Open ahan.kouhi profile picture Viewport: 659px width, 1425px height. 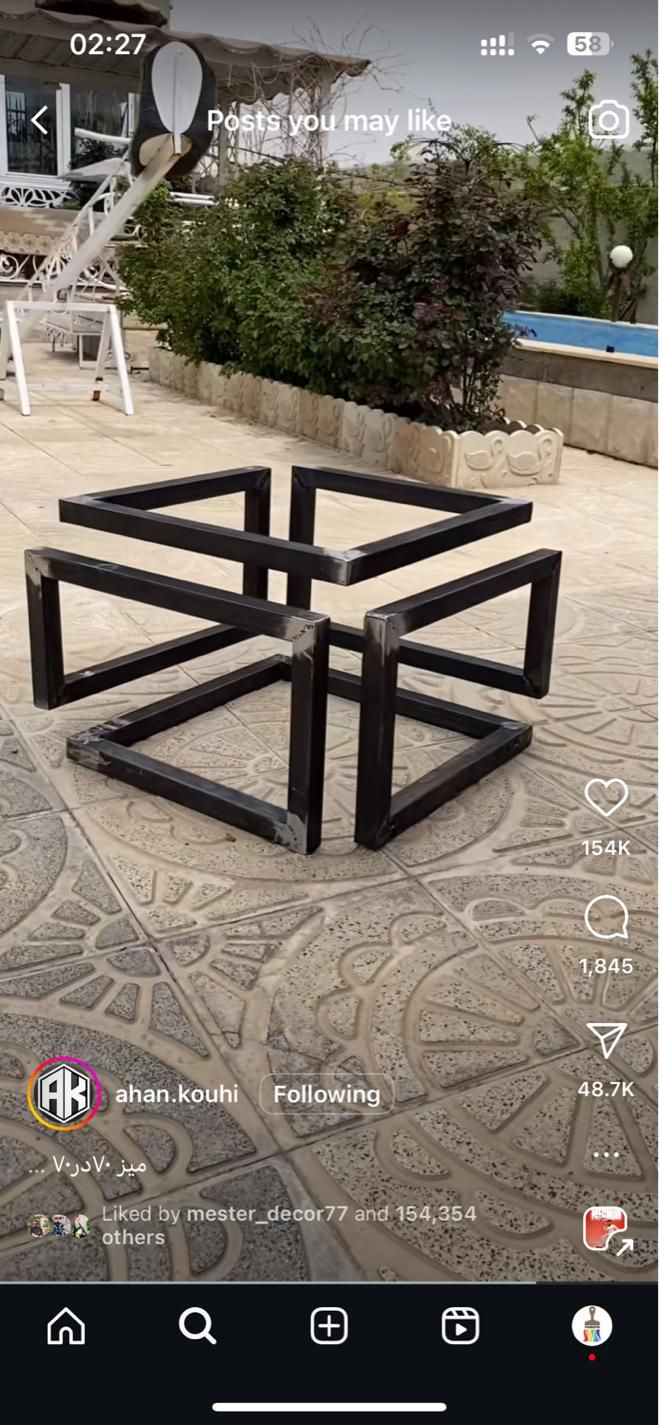(65, 1093)
